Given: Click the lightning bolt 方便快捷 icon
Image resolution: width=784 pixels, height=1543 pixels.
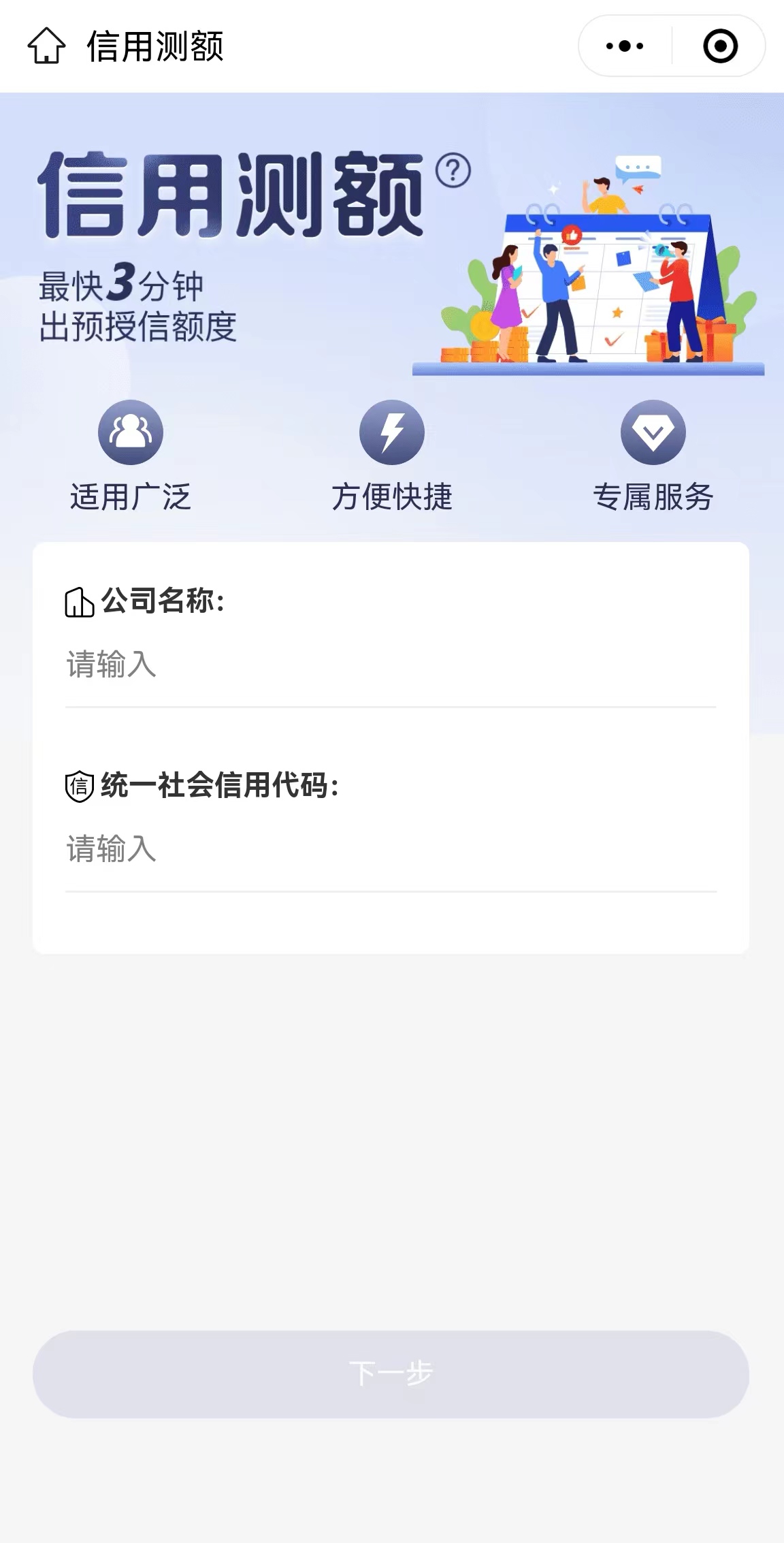Looking at the screenshot, I should [391, 433].
